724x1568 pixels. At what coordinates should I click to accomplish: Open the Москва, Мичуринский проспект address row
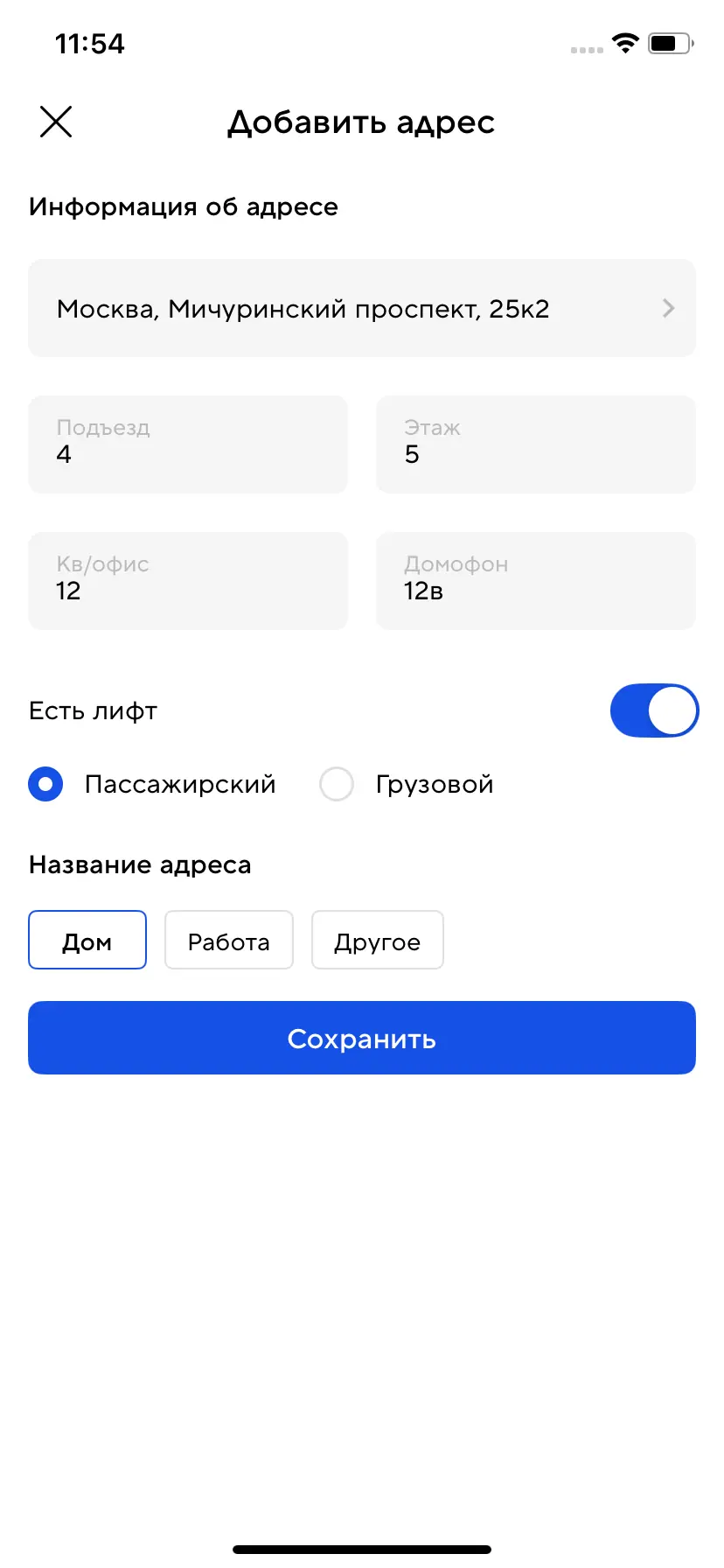[x=361, y=308]
